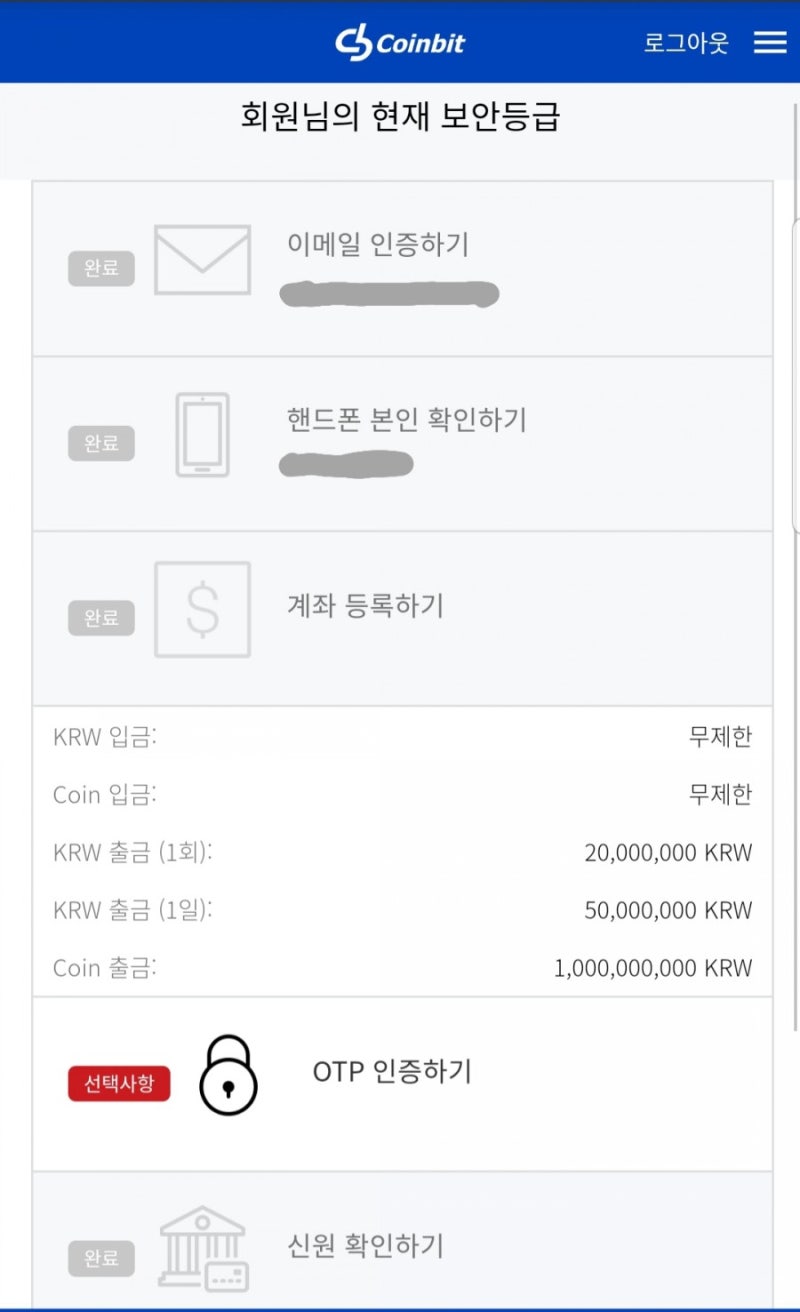800x1312 pixels.
Task: Click the red 선택사항 optional badge
Action: (119, 1082)
